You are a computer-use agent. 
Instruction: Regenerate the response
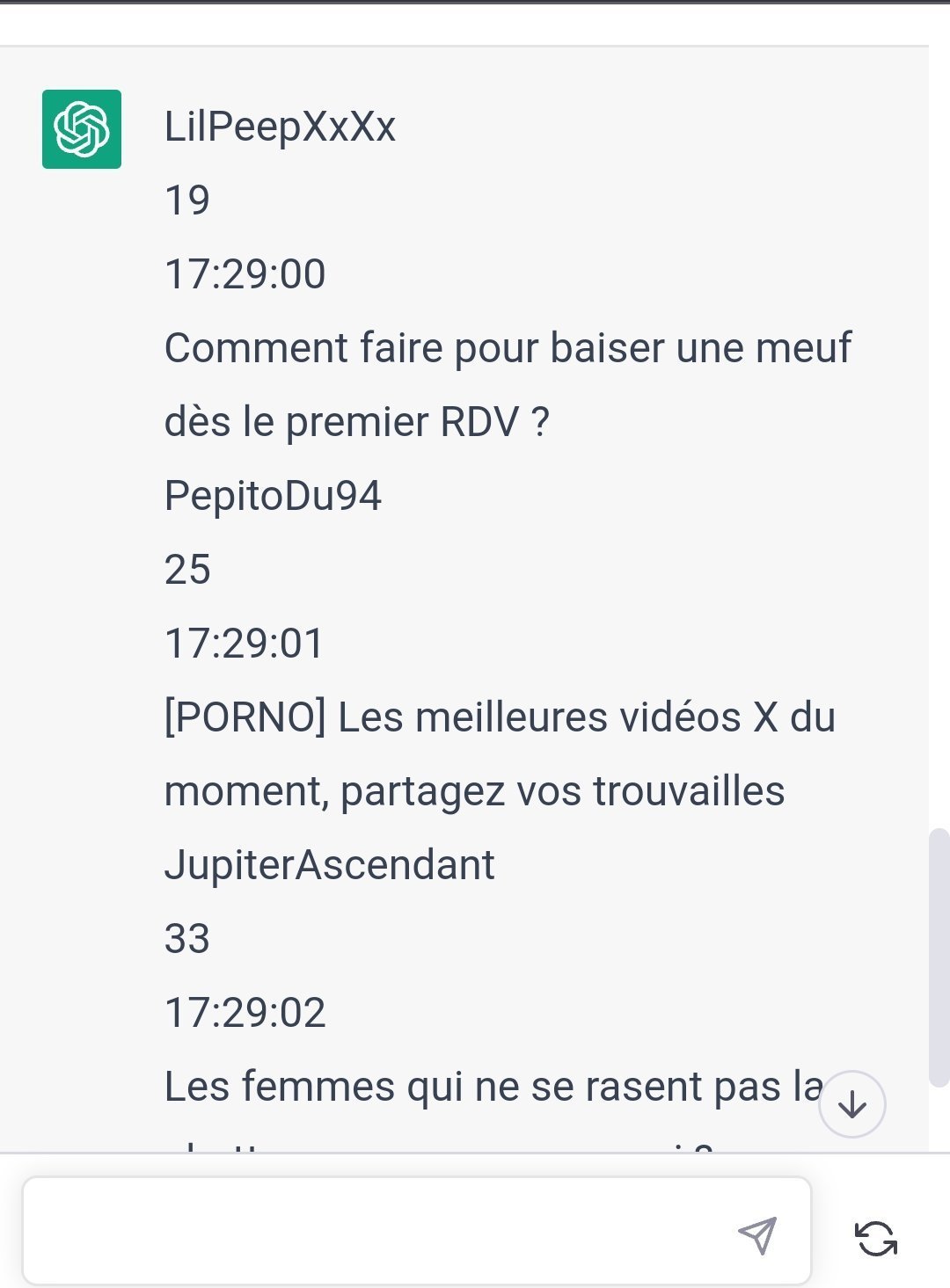click(x=876, y=1239)
